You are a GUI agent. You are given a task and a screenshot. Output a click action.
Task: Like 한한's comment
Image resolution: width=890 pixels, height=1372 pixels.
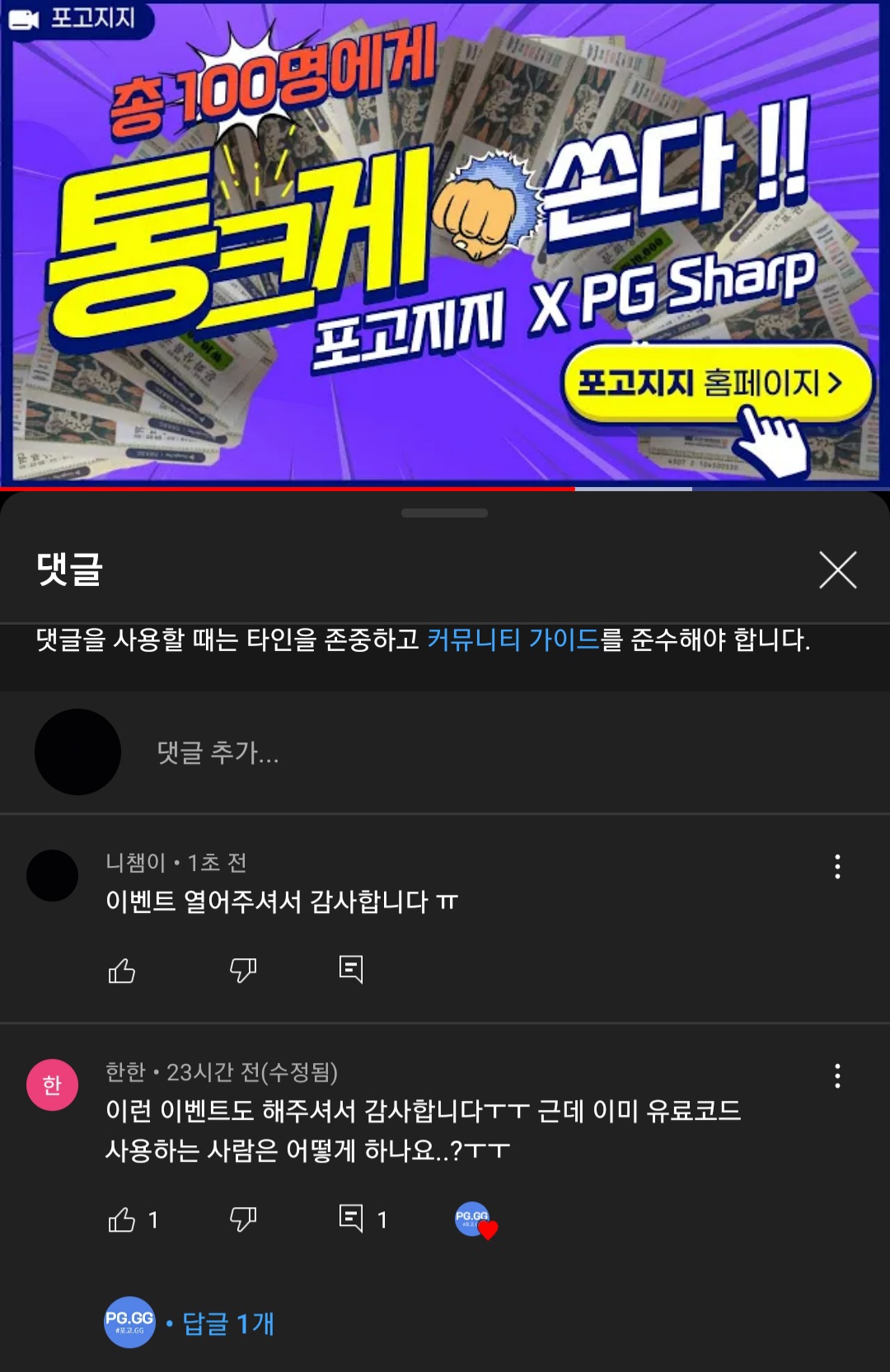point(122,1219)
